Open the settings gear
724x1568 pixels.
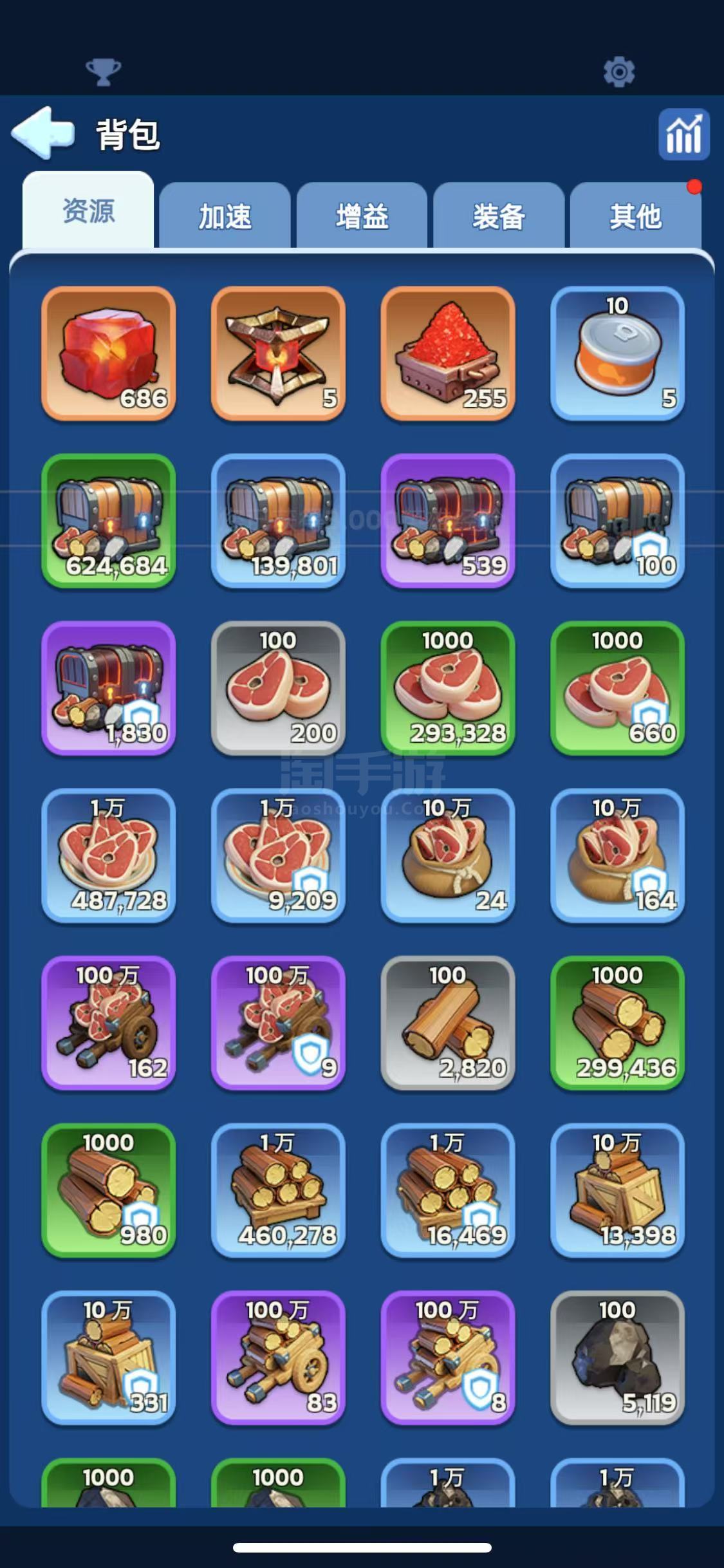[618, 71]
